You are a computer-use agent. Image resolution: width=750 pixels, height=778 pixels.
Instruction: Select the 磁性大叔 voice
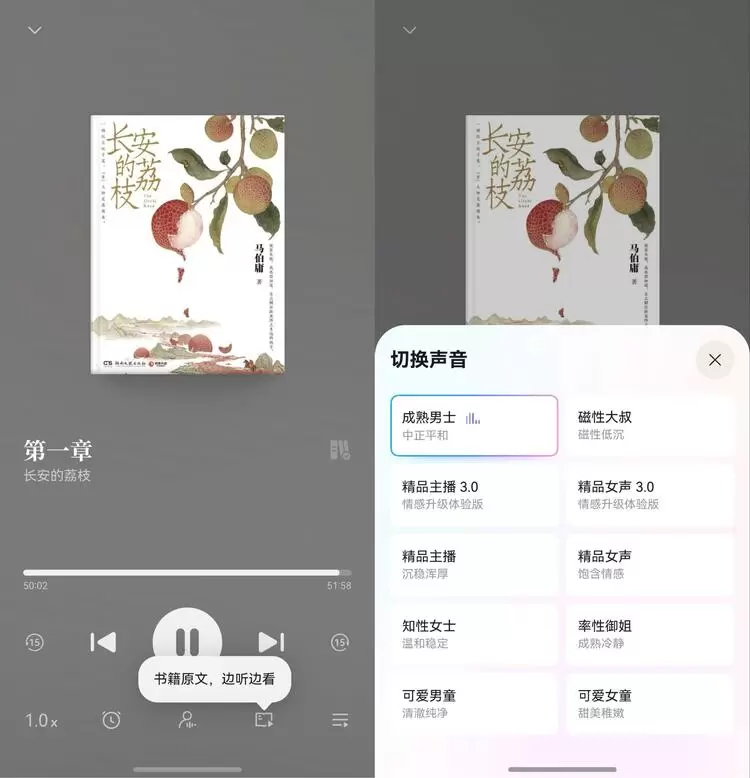click(x=649, y=425)
